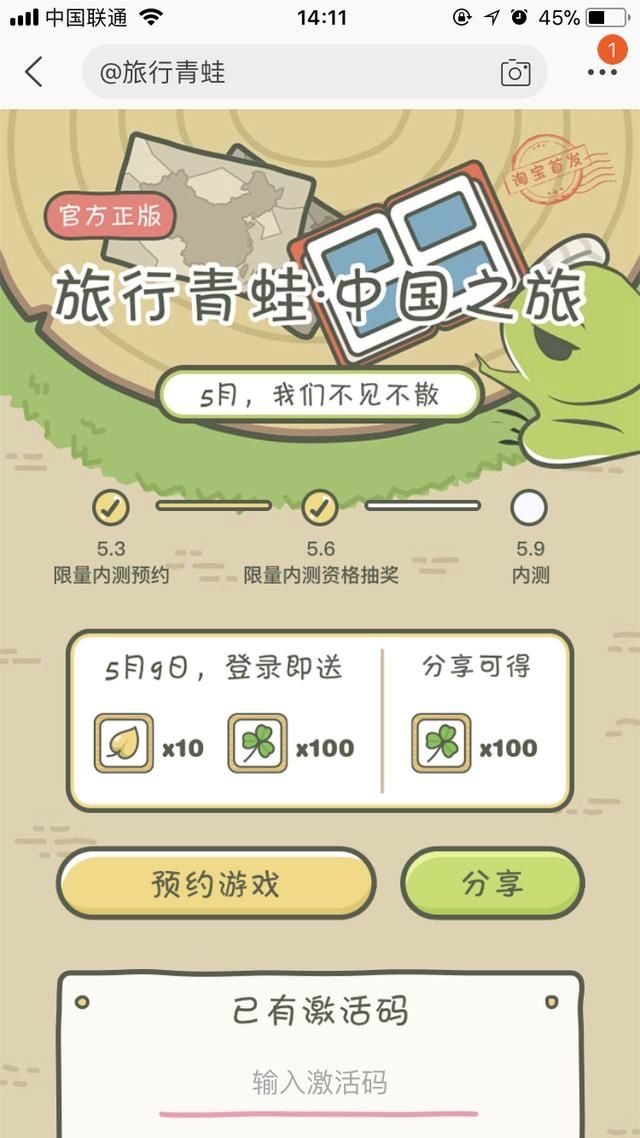The height and width of the screenshot is (1138, 640).
Task: Tap the 输入激活码 activation code field
Action: pyautogui.click(x=319, y=1082)
